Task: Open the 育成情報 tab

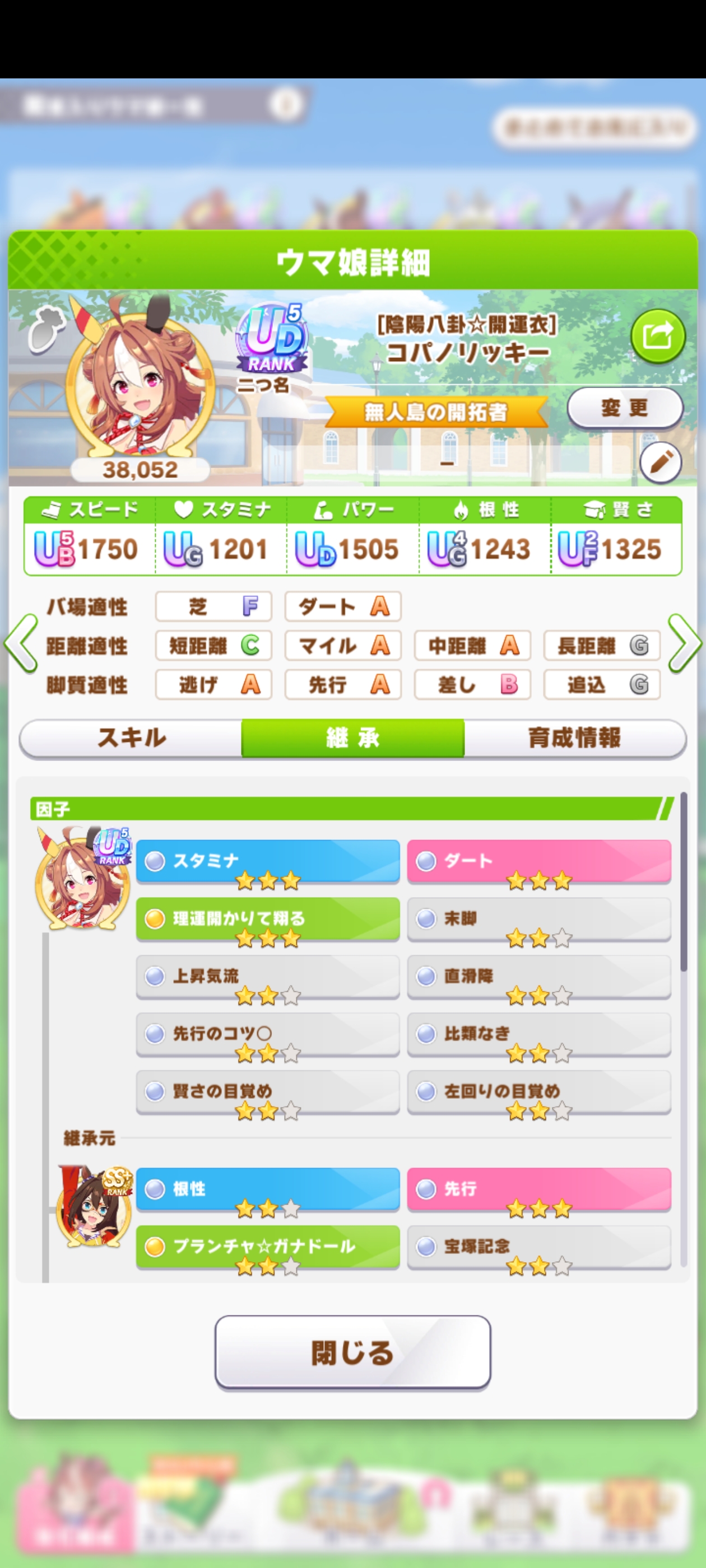Action: point(574,738)
